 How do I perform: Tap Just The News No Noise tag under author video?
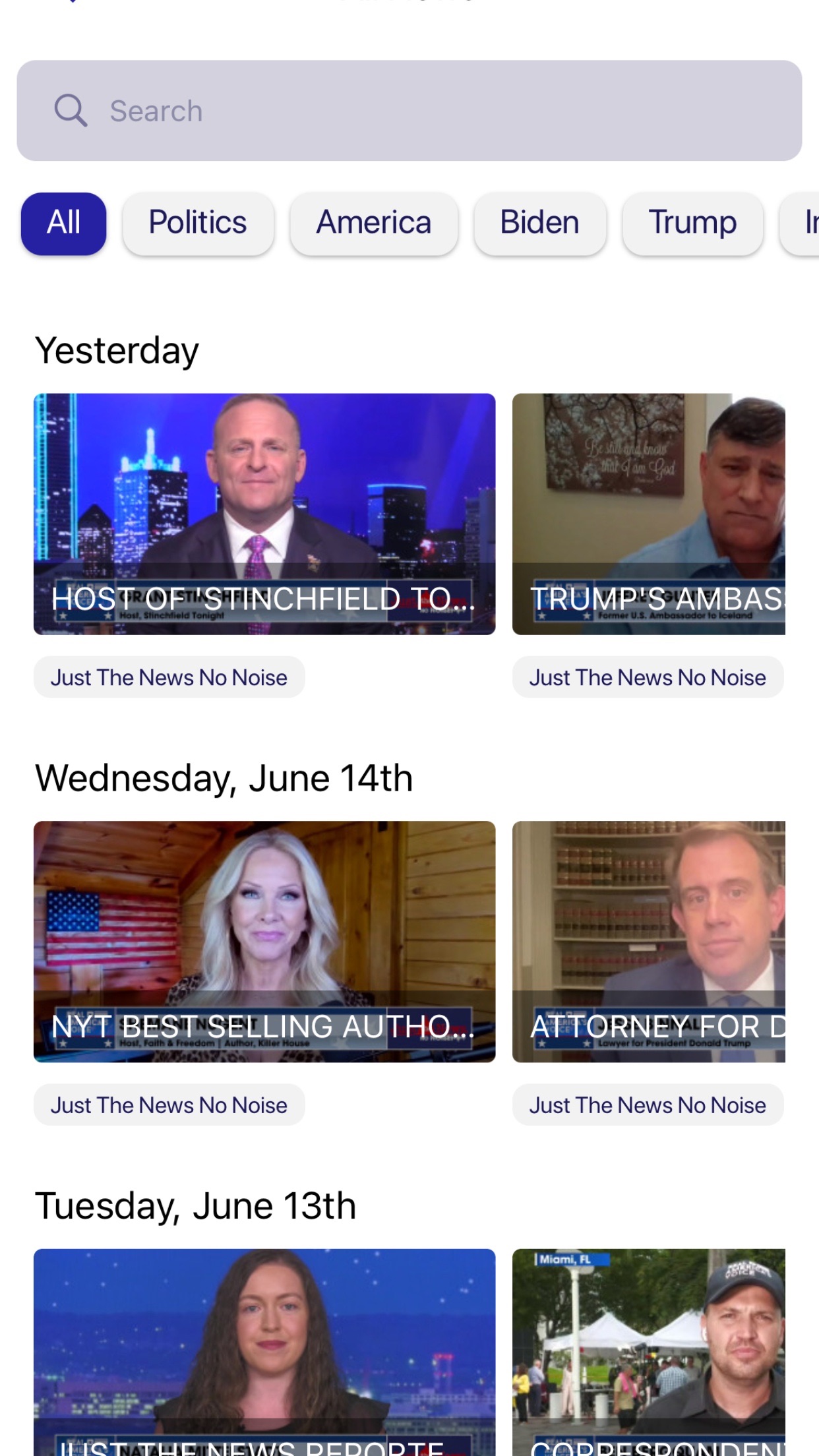169,1105
